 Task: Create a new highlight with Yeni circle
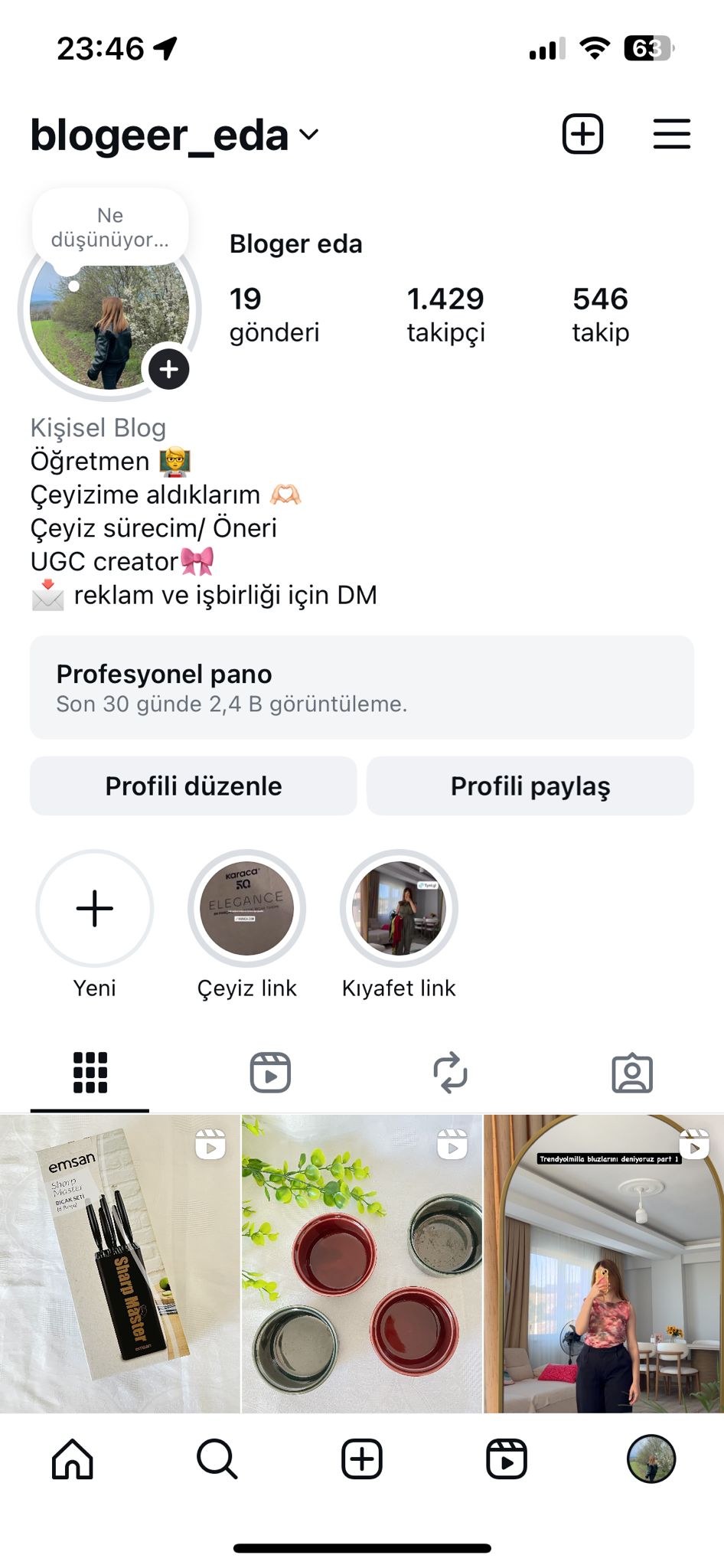pyautogui.click(x=93, y=909)
